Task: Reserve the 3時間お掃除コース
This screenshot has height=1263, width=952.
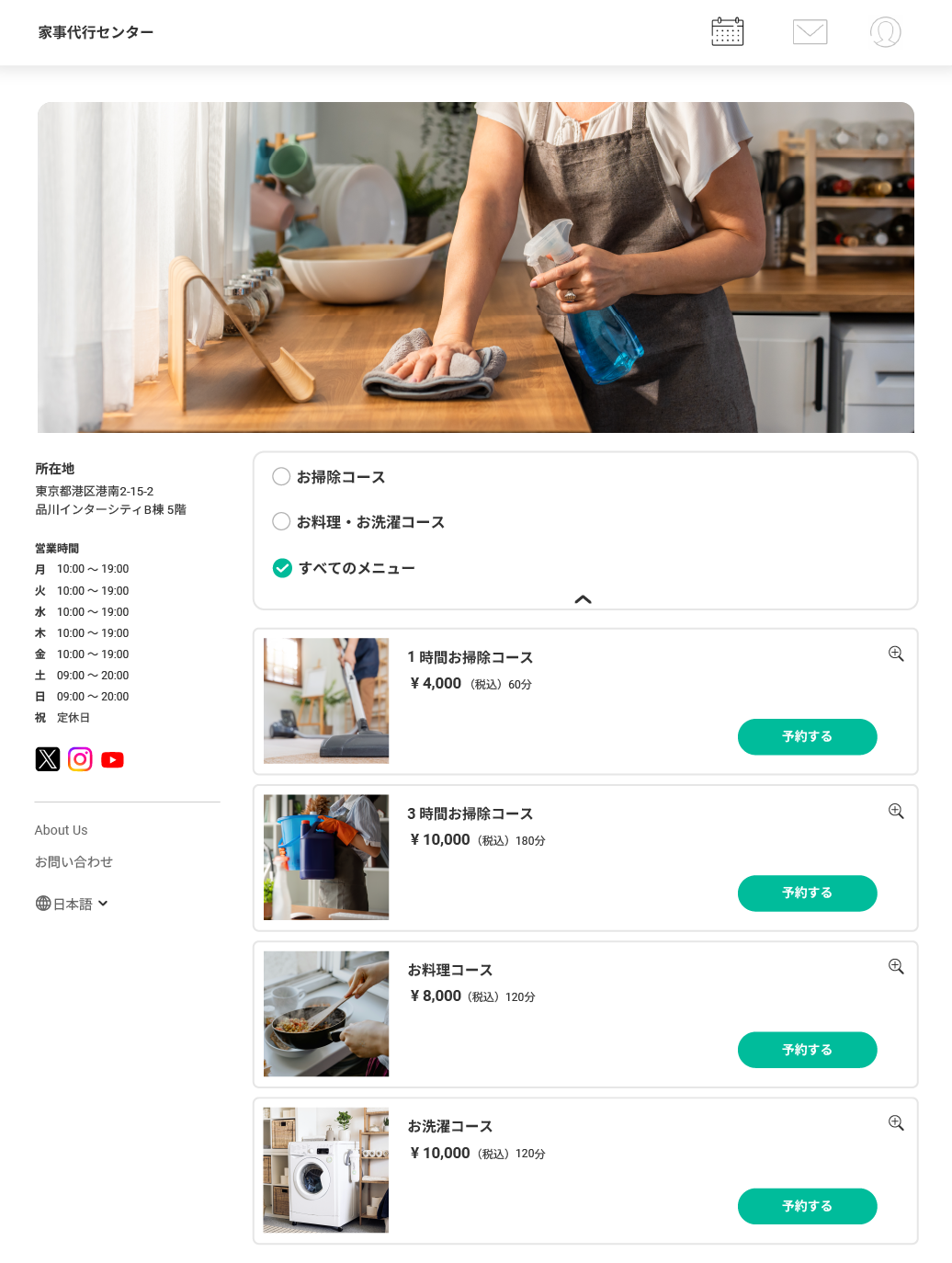Action: click(807, 893)
